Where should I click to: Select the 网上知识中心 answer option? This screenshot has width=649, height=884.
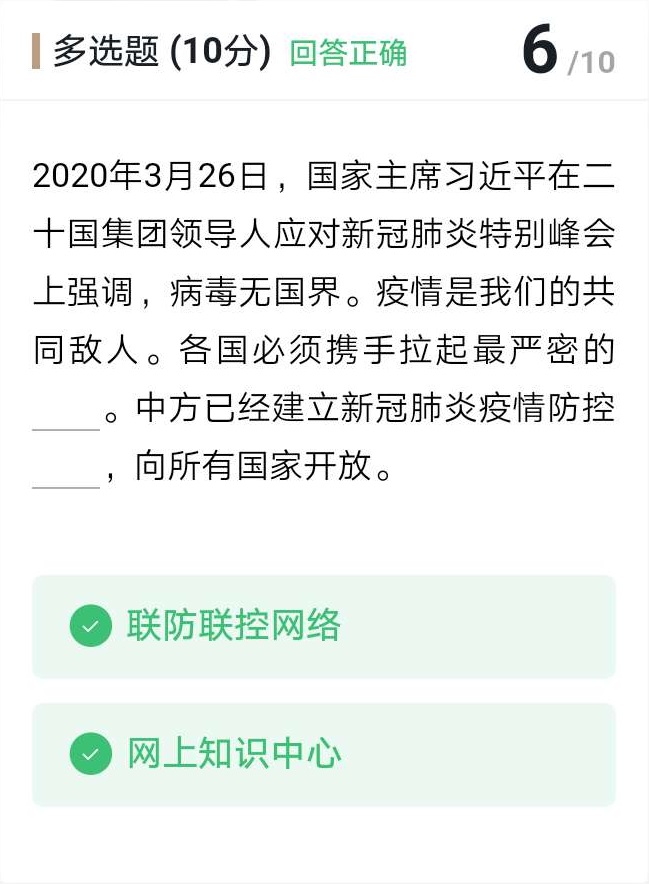click(x=323, y=755)
